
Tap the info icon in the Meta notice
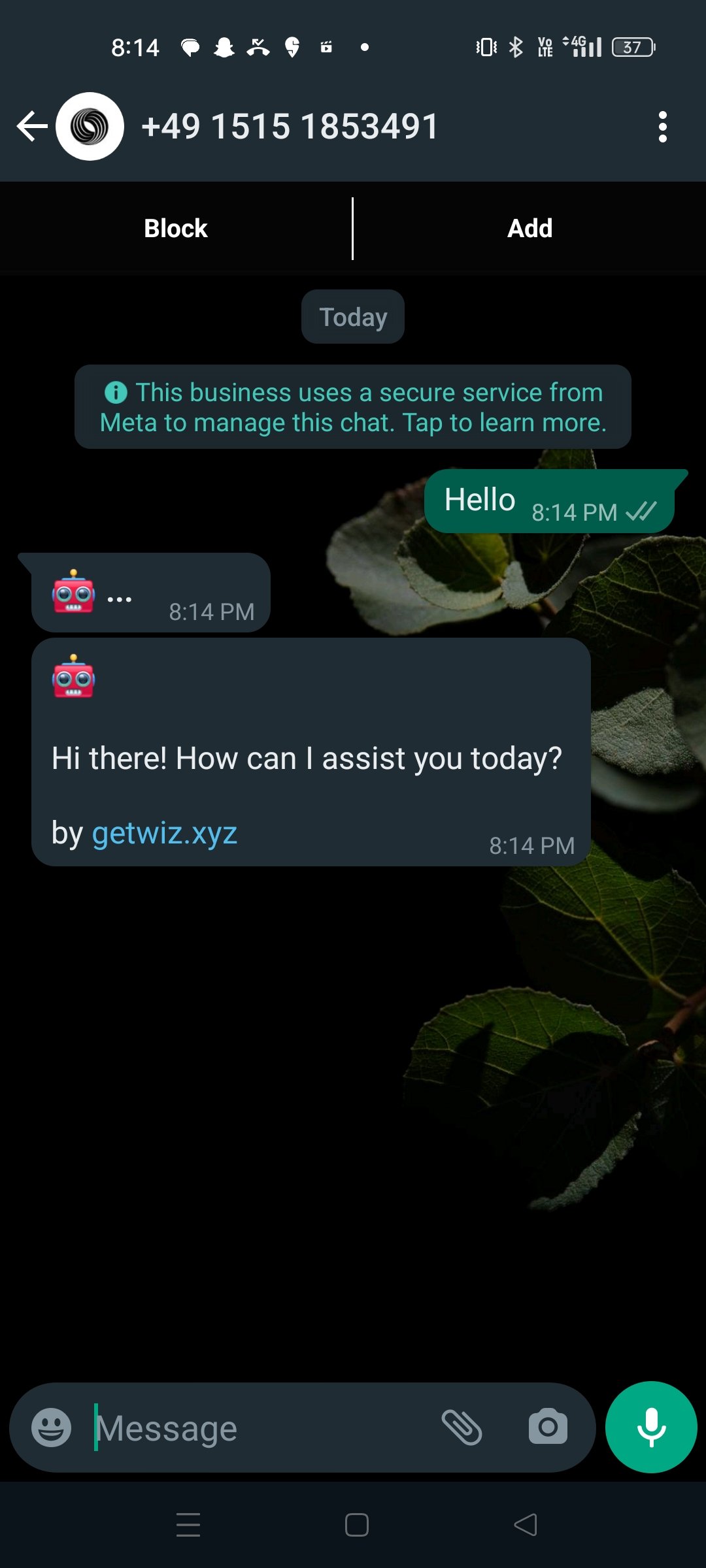pos(114,392)
